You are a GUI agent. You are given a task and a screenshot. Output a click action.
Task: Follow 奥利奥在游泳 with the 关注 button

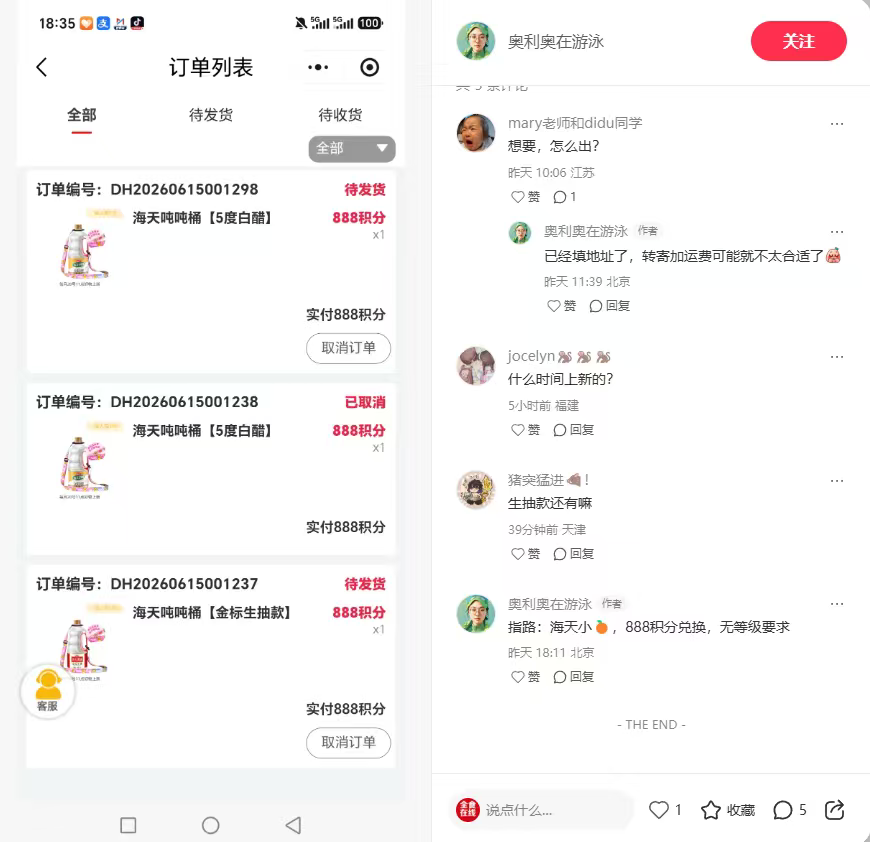click(798, 41)
